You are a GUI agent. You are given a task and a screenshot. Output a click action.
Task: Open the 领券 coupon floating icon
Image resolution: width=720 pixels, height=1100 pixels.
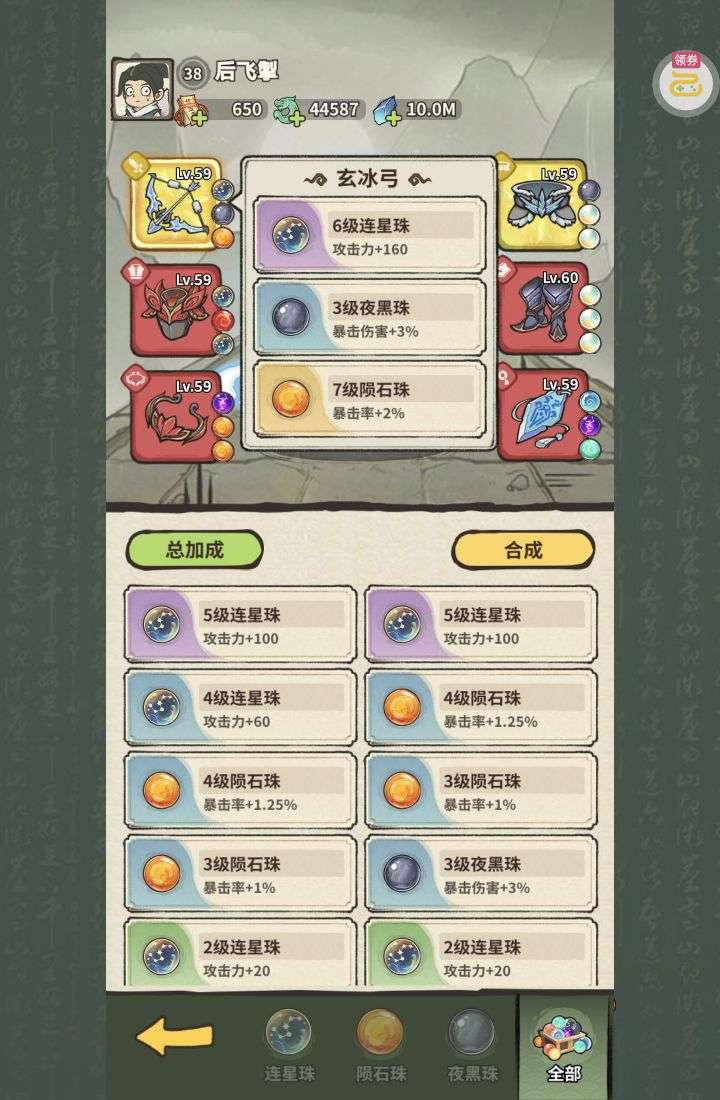pos(685,82)
